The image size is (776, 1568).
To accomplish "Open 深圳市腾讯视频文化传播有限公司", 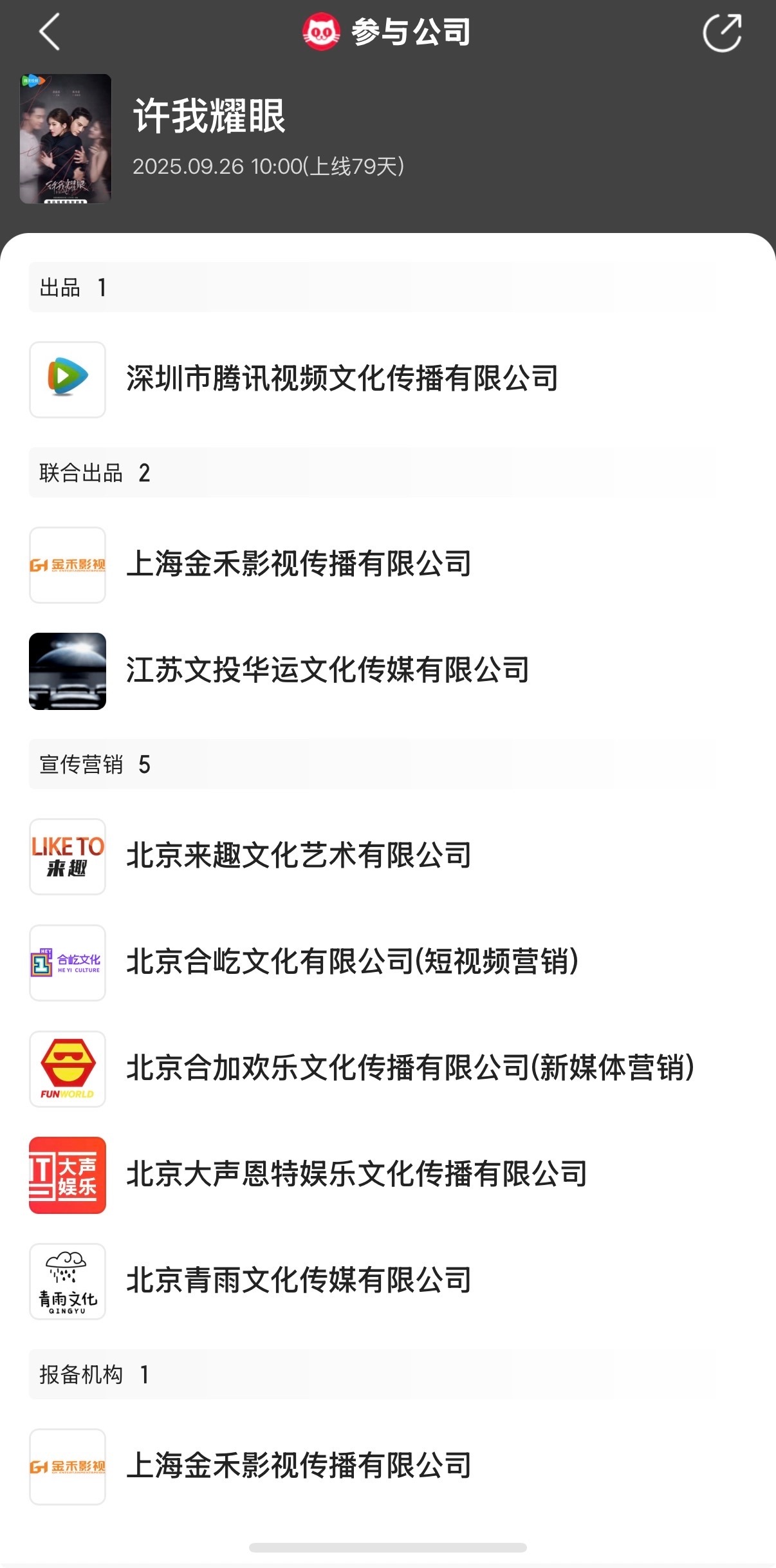I will point(342,378).
